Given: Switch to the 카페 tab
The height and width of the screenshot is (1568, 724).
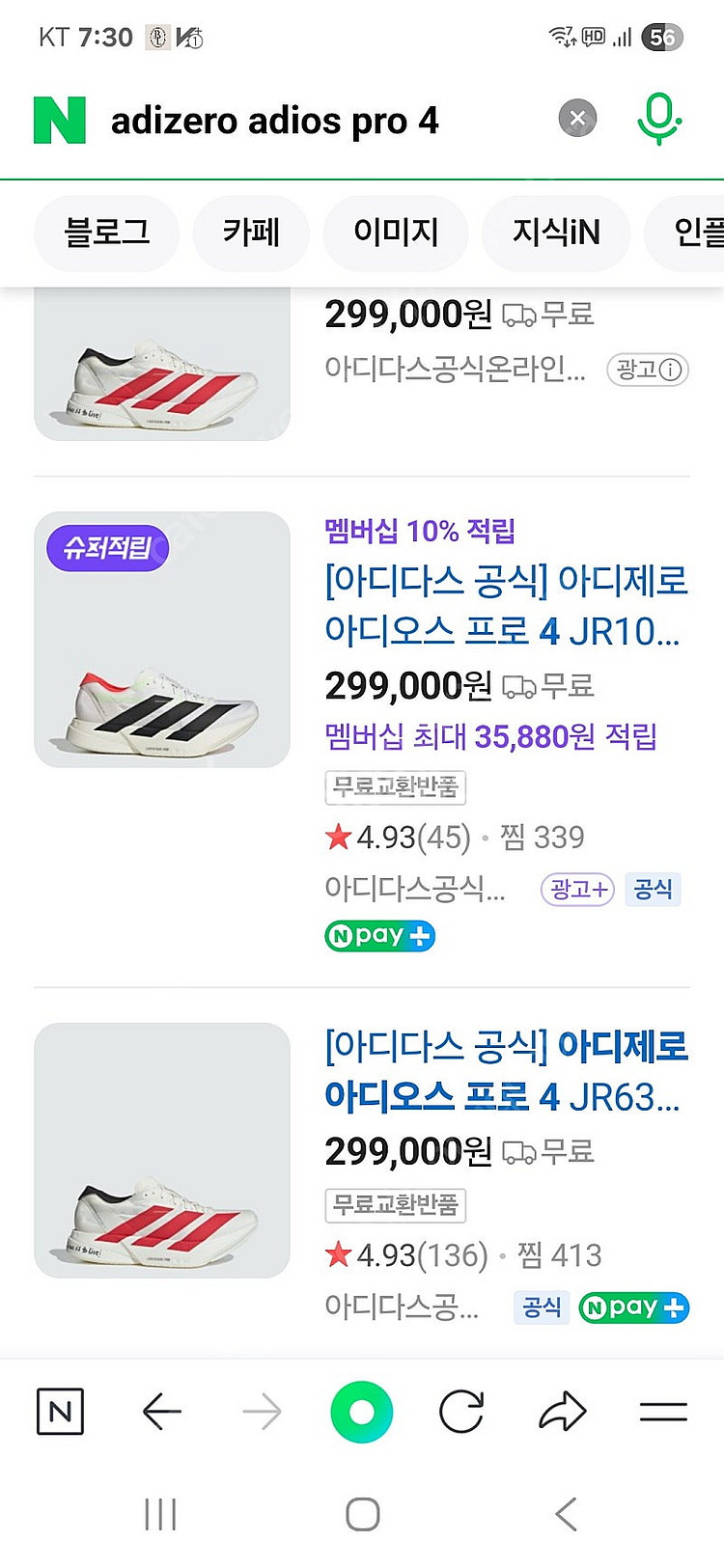Looking at the screenshot, I should click(251, 233).
